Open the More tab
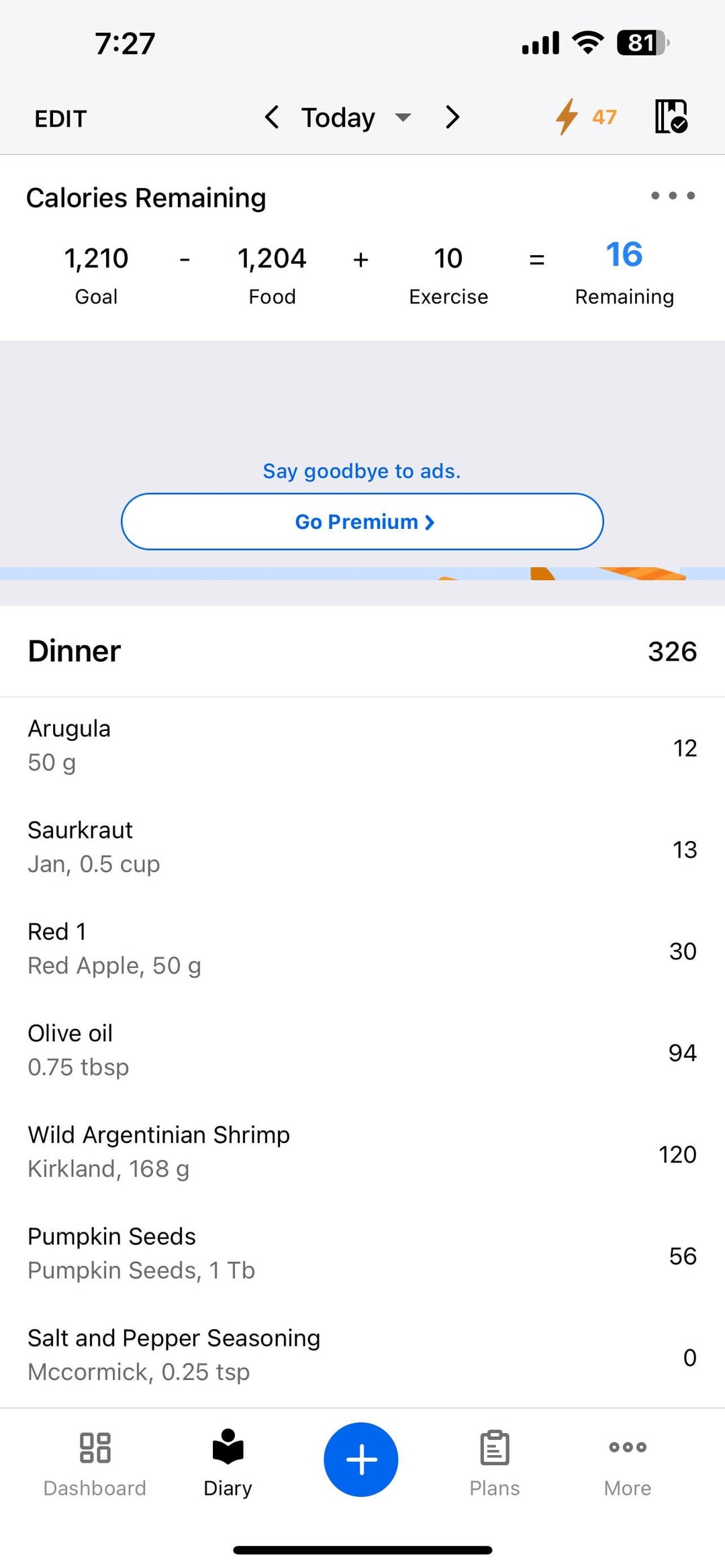The image size is (725, 1568). [x=628, y=1463]
